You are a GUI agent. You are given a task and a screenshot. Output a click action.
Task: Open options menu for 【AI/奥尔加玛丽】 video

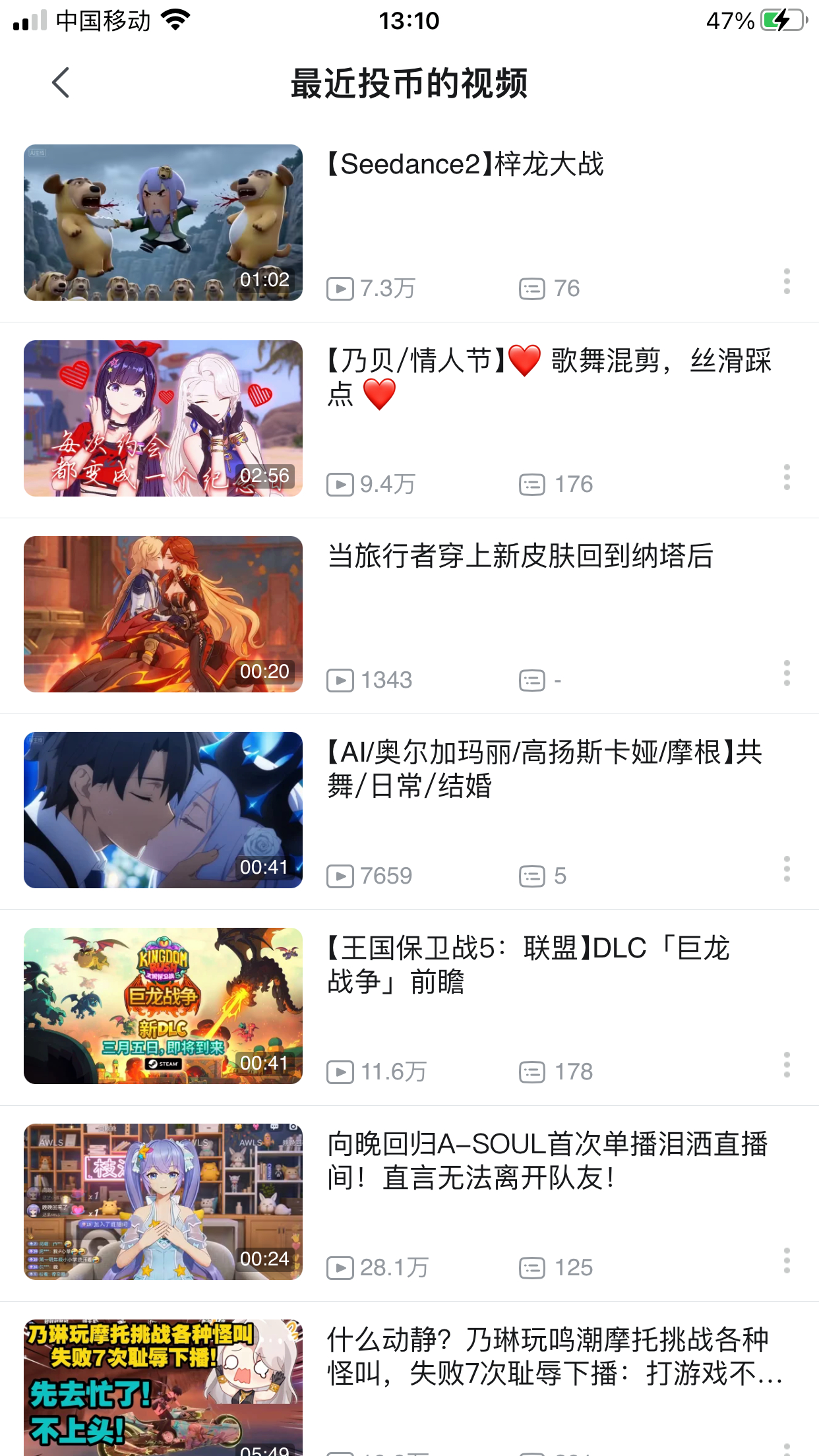786,869
